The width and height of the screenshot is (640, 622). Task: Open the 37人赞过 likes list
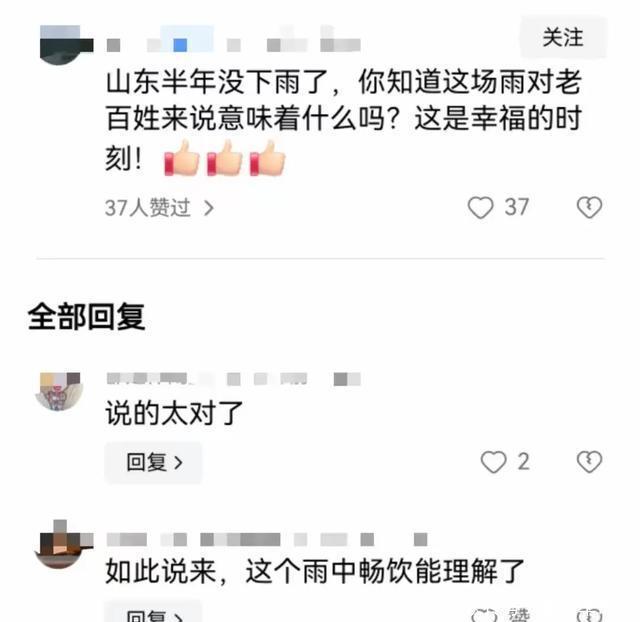click(159, 208)
